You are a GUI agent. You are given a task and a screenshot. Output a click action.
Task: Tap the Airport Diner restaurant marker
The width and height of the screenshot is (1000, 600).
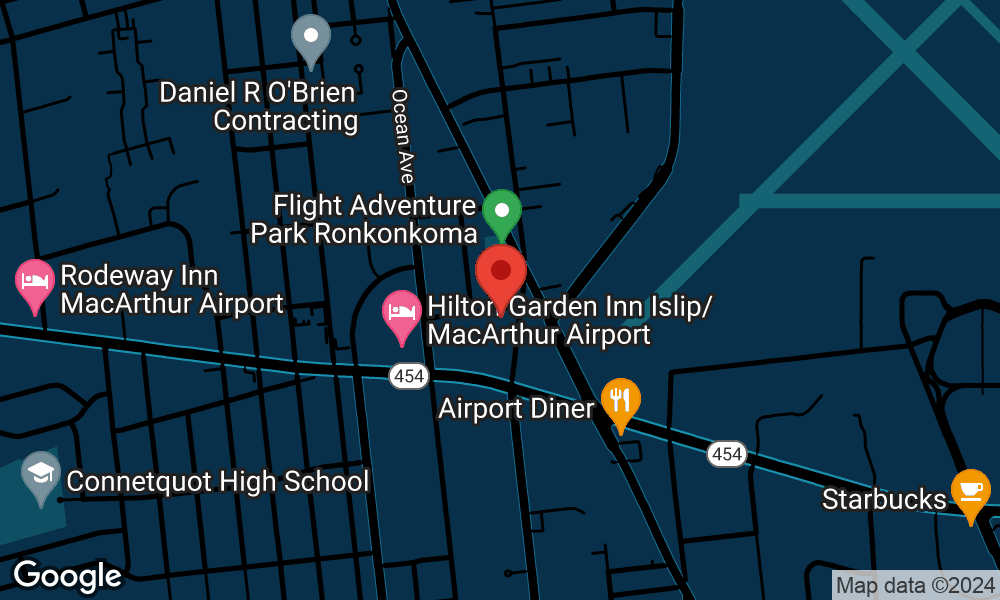[621, 402]
